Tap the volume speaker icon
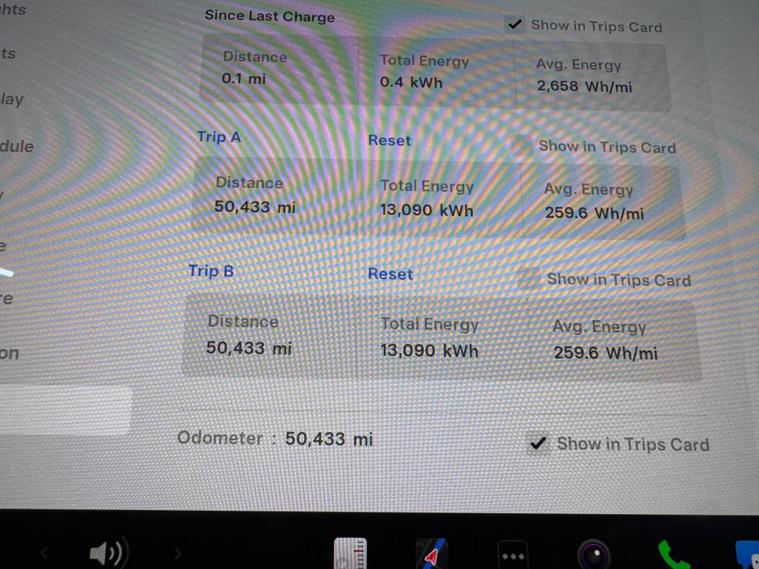 [x=107, y=553]
